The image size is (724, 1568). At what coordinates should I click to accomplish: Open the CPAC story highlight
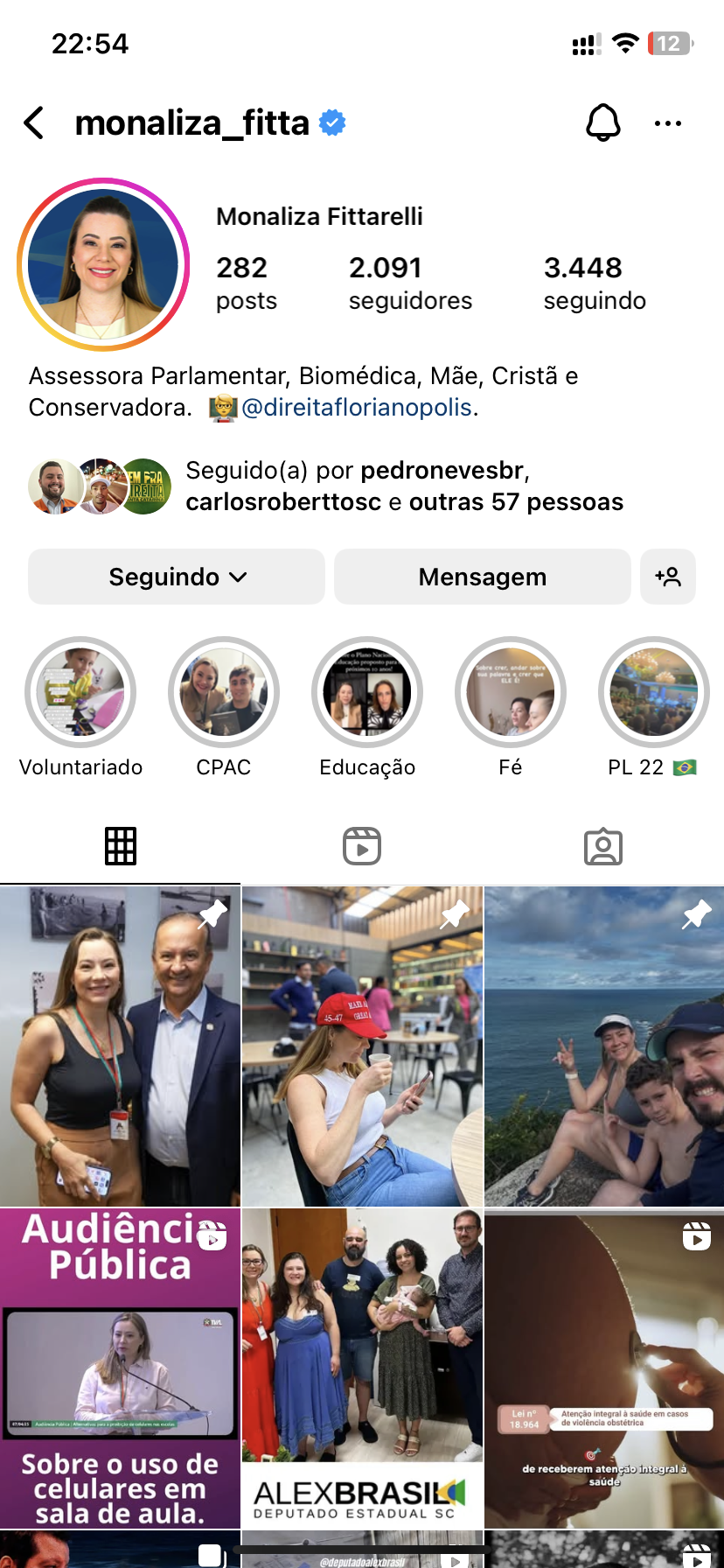(x=224, y=691)
